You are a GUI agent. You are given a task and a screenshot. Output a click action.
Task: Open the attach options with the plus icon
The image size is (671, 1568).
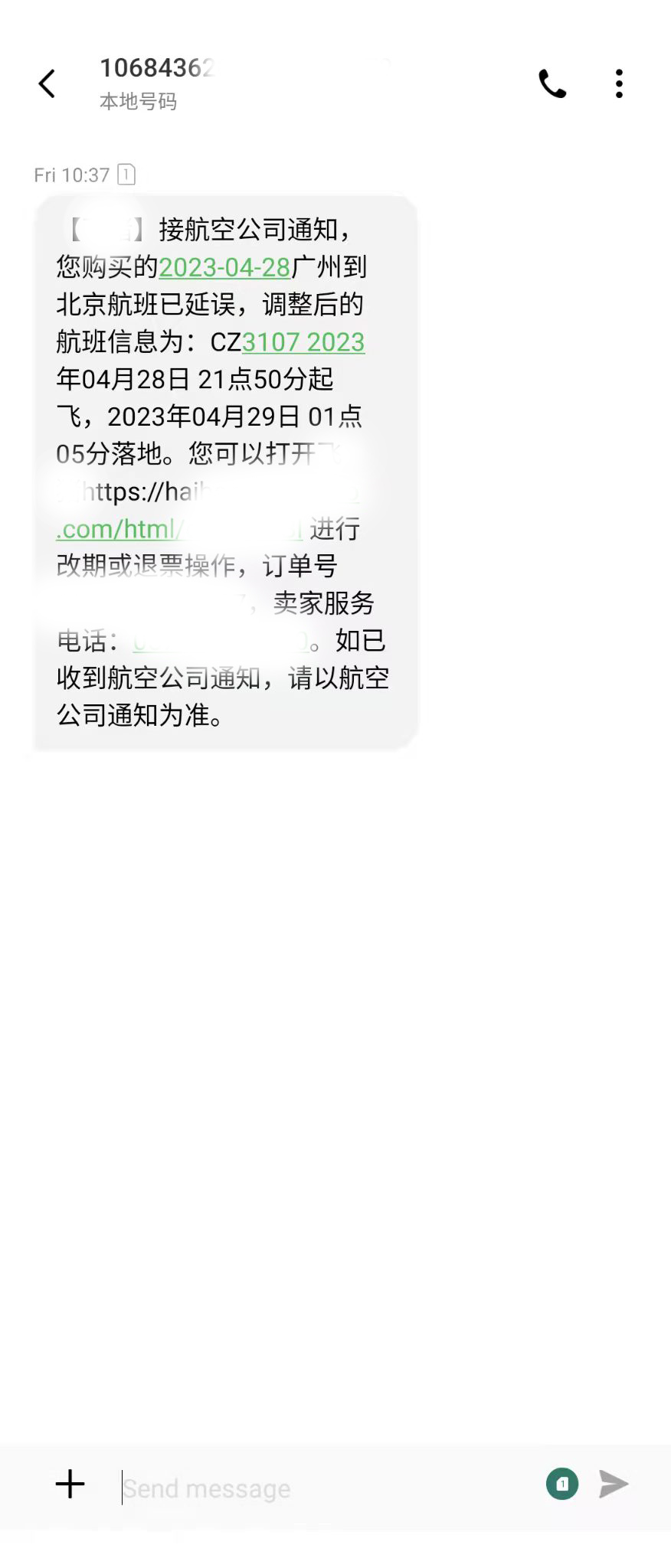tap(69, 1484)
